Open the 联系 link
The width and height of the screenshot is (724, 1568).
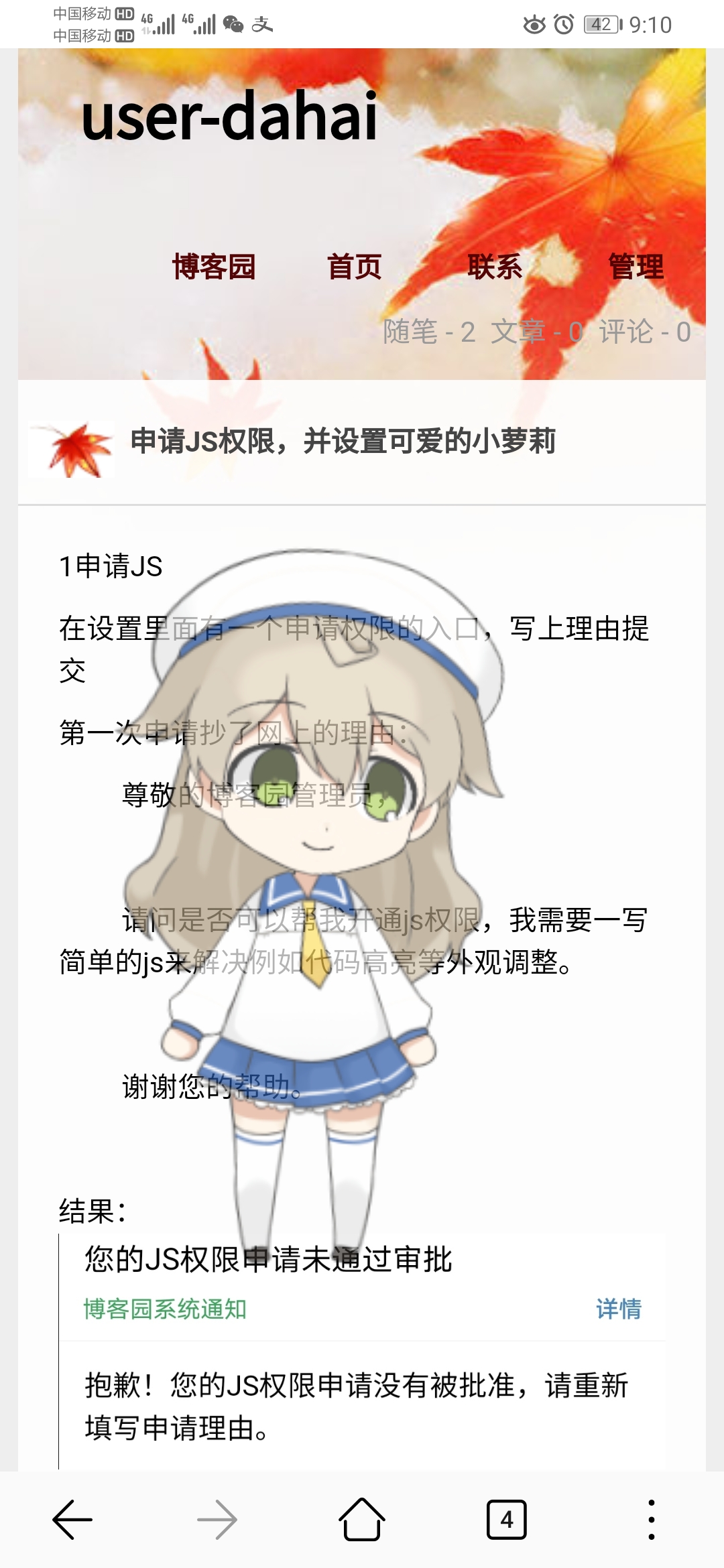pos(495,267)
